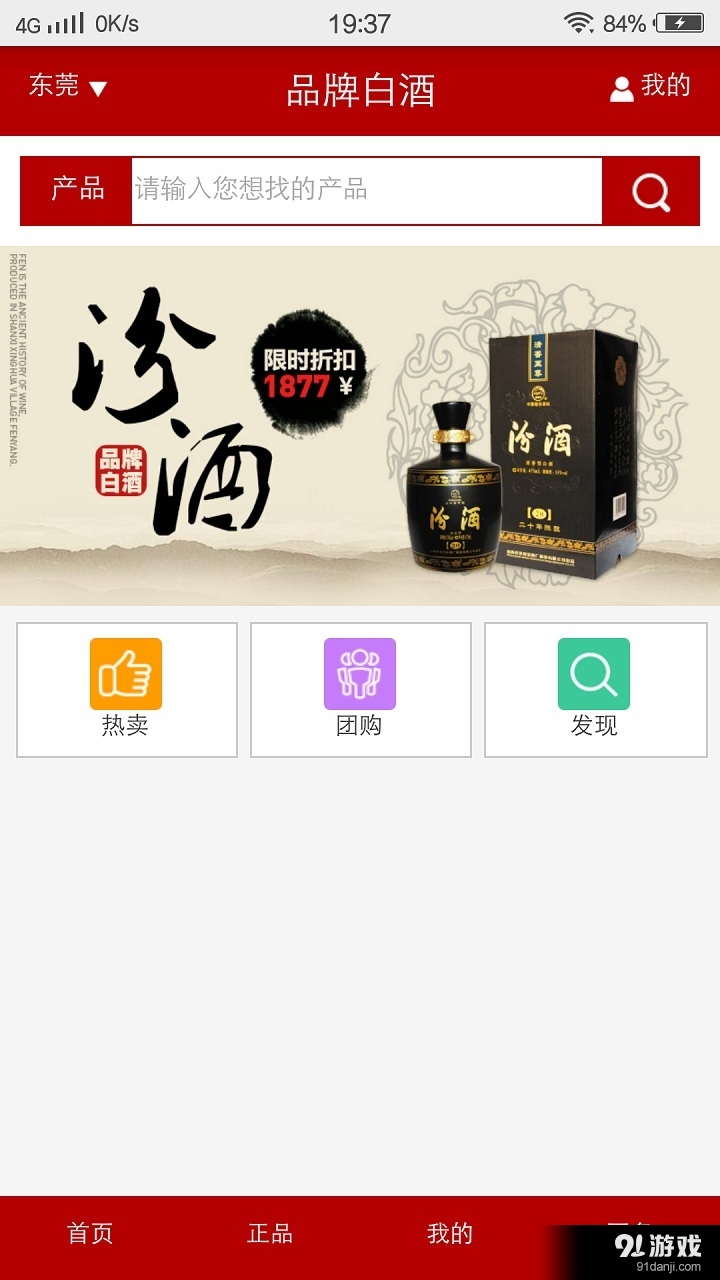Open the 发现 magnifier icon
The height and width of the screenshot is (1280, 720).
[x=595, y=674]
